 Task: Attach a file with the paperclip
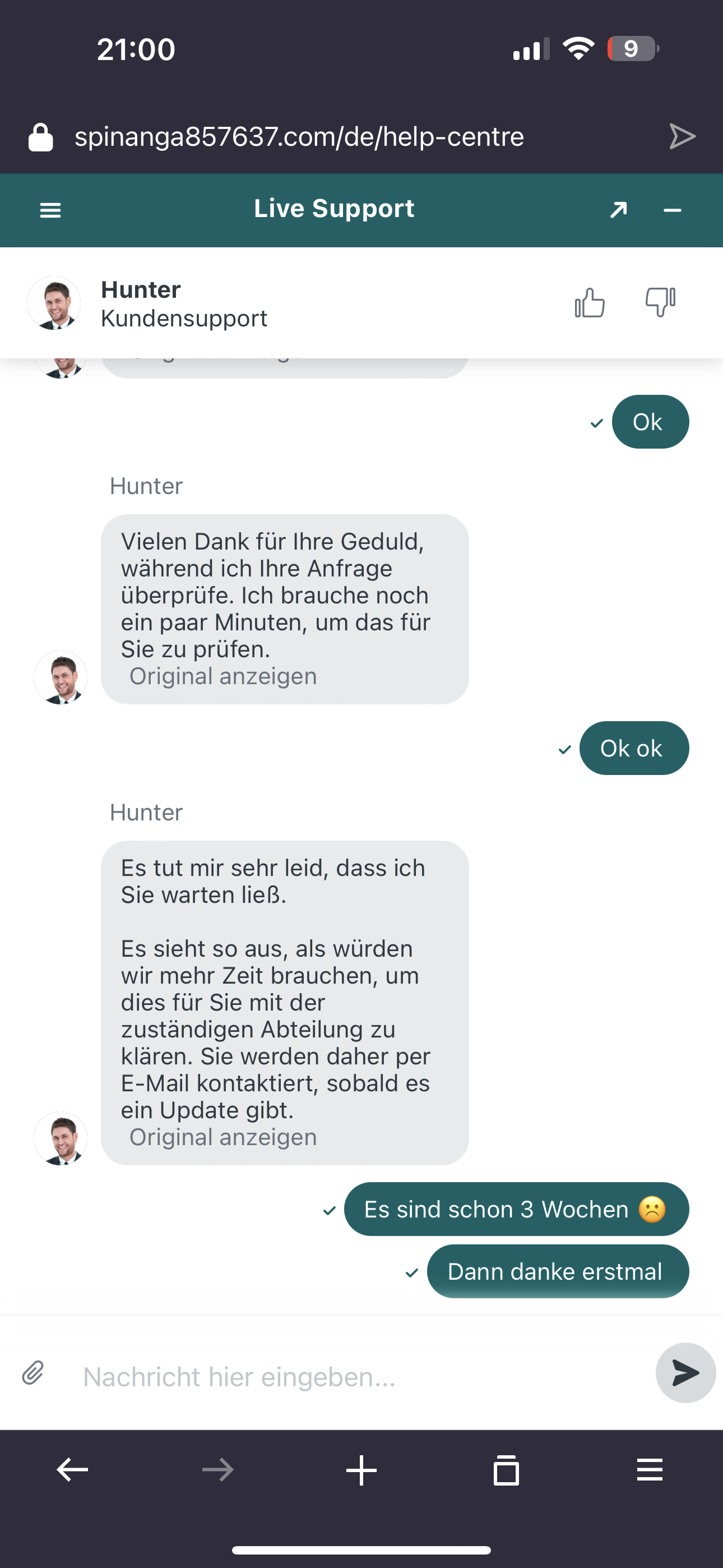click(x=33, y=1373)
